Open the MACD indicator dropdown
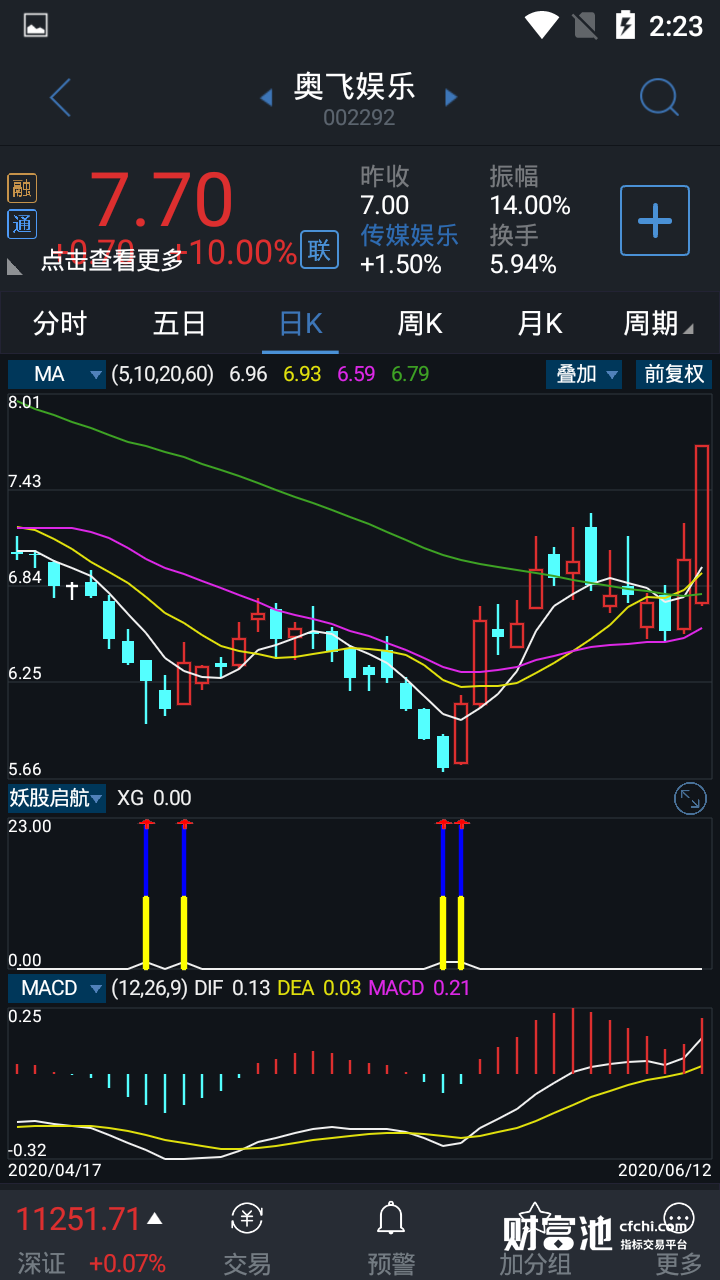This screenshot has width=720, height=1280. pyautogui.click(x=57, y=988)
